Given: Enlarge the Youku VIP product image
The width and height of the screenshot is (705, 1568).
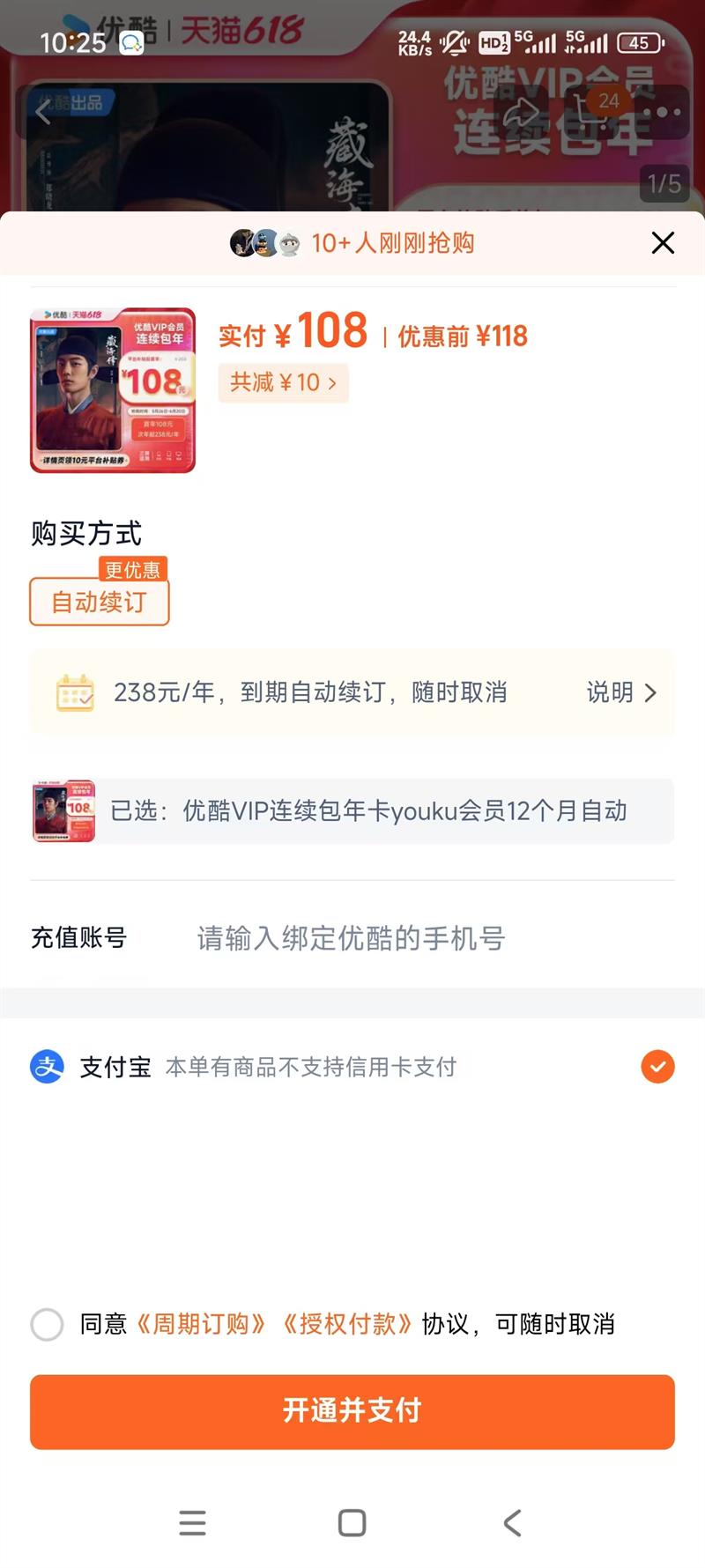Looking at the screenshot, I should (x=113, y=390).
